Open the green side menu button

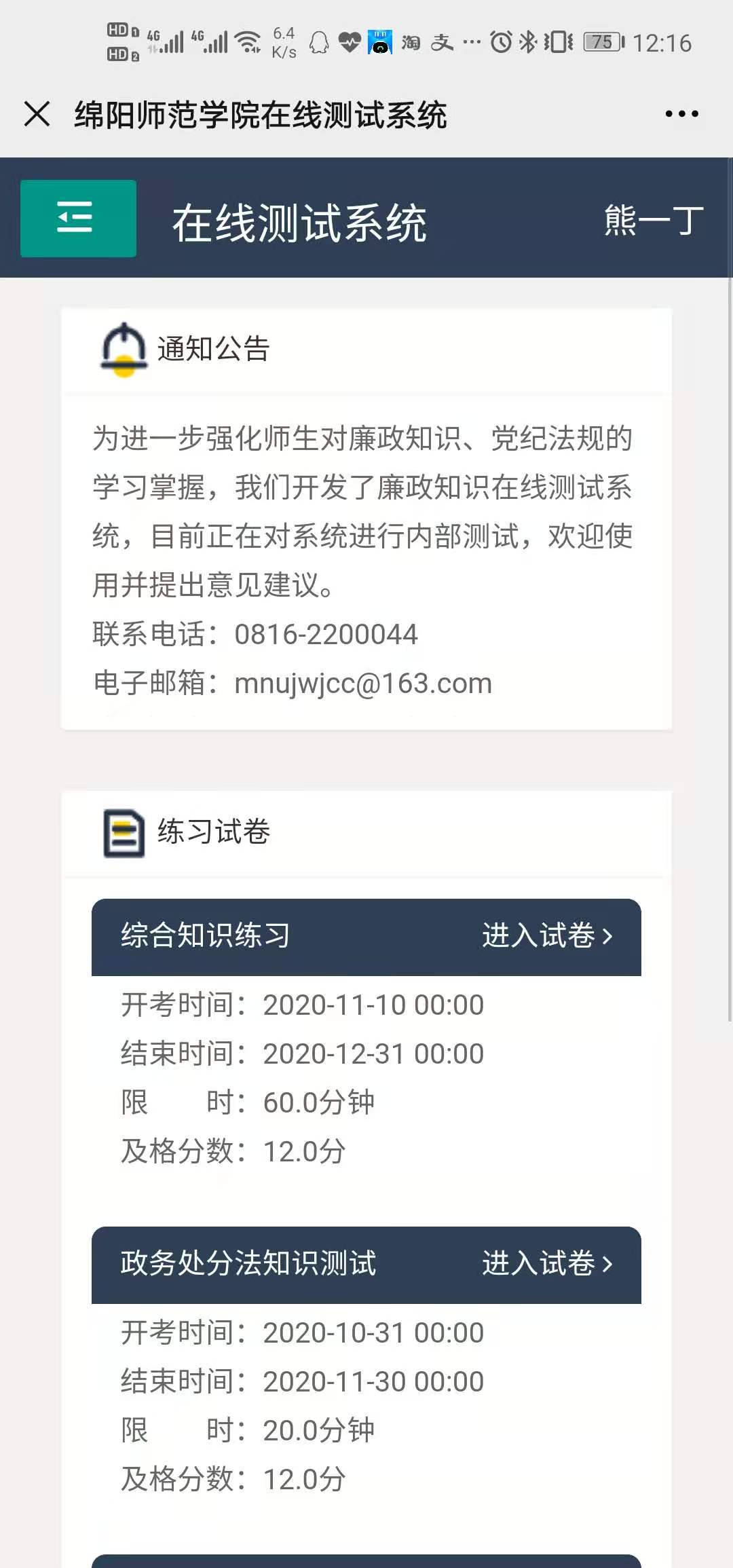pyautogui.click(x=78, y=218)
